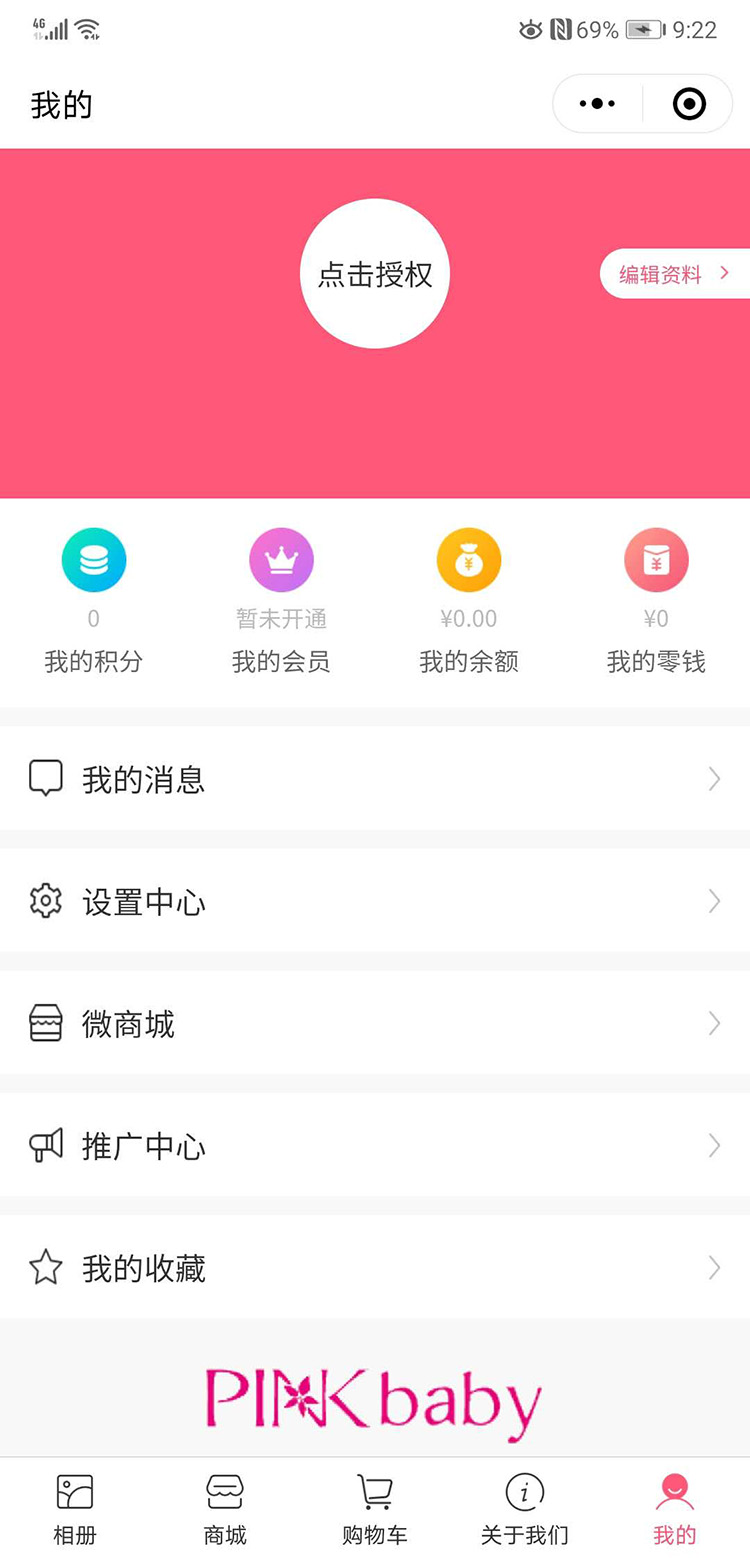This screenshot has height=1558, width=750.
Task: Go to 设置中心 settings
Action: click(x=375, y=902)
